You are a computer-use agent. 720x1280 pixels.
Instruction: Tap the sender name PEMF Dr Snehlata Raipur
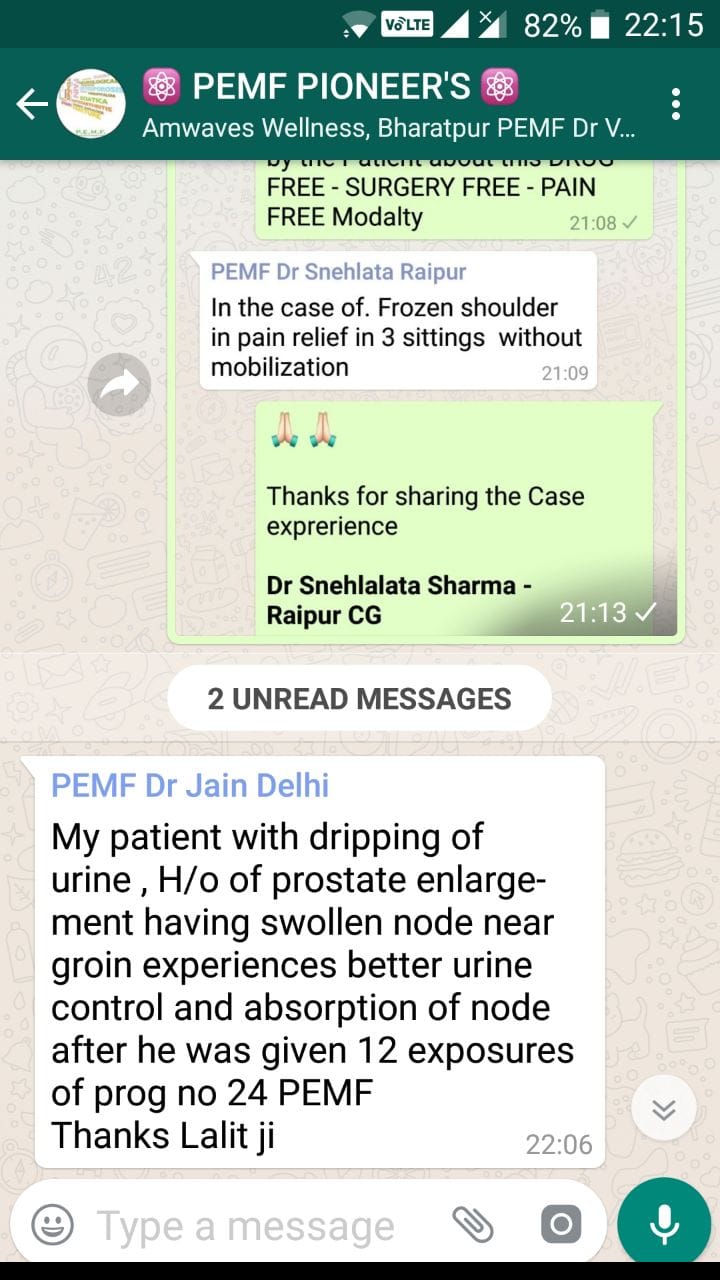(339, 272)
